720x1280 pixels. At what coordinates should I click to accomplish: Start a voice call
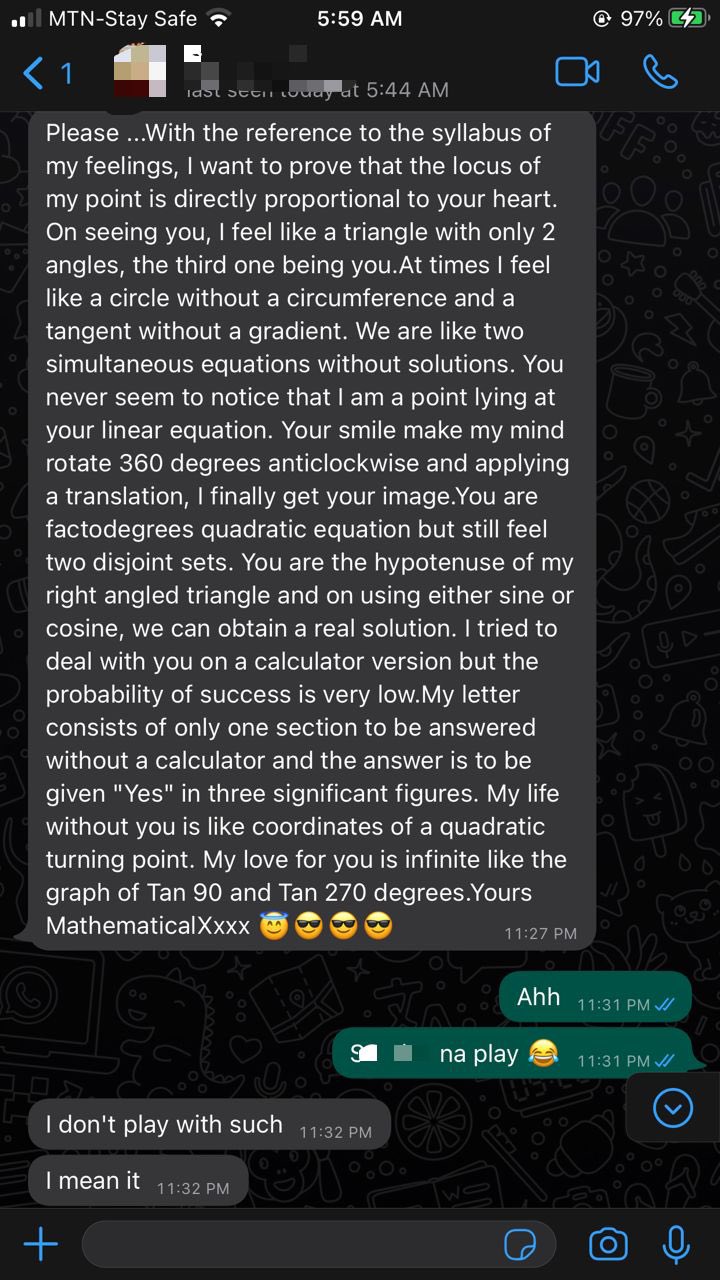(660, 72)
